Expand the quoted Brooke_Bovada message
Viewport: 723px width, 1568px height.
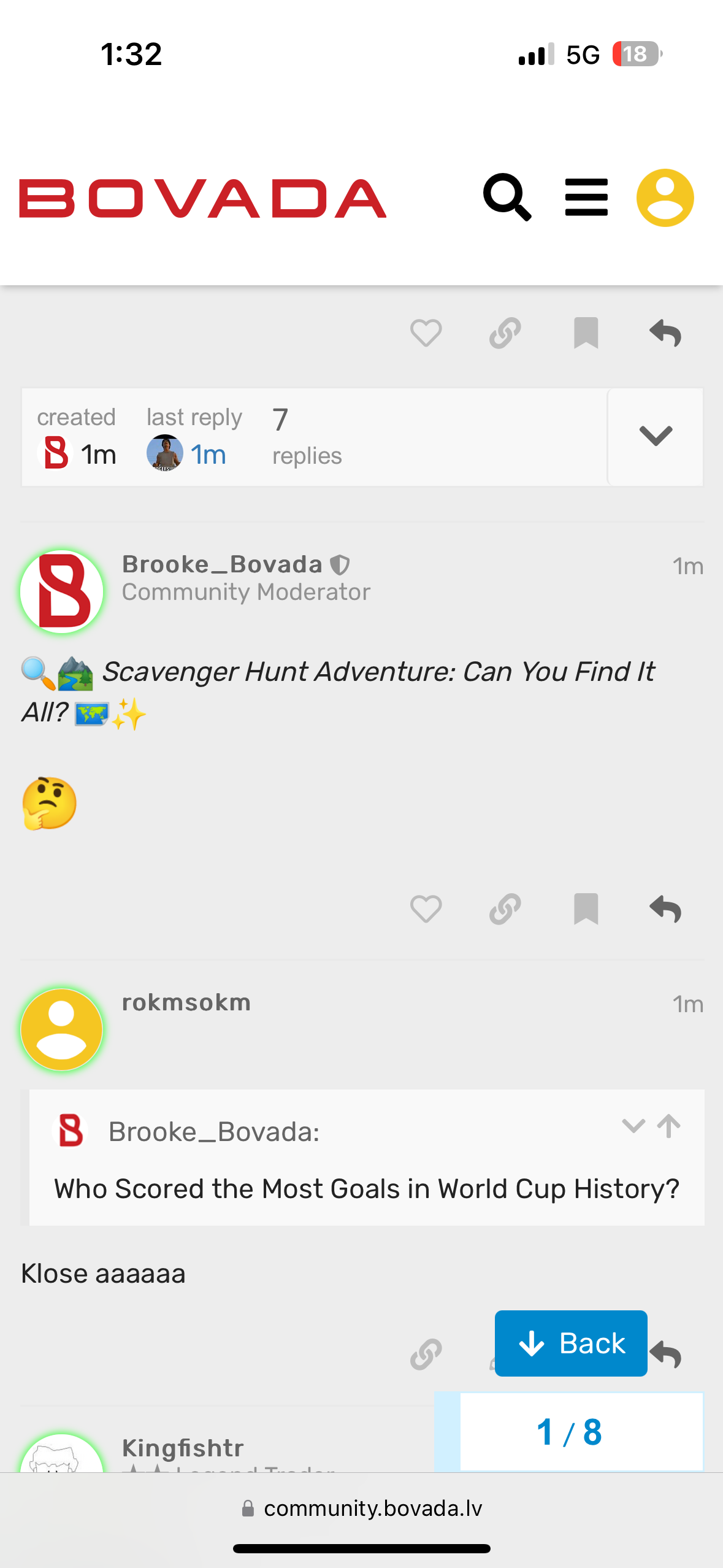[x=633, y=1126]
